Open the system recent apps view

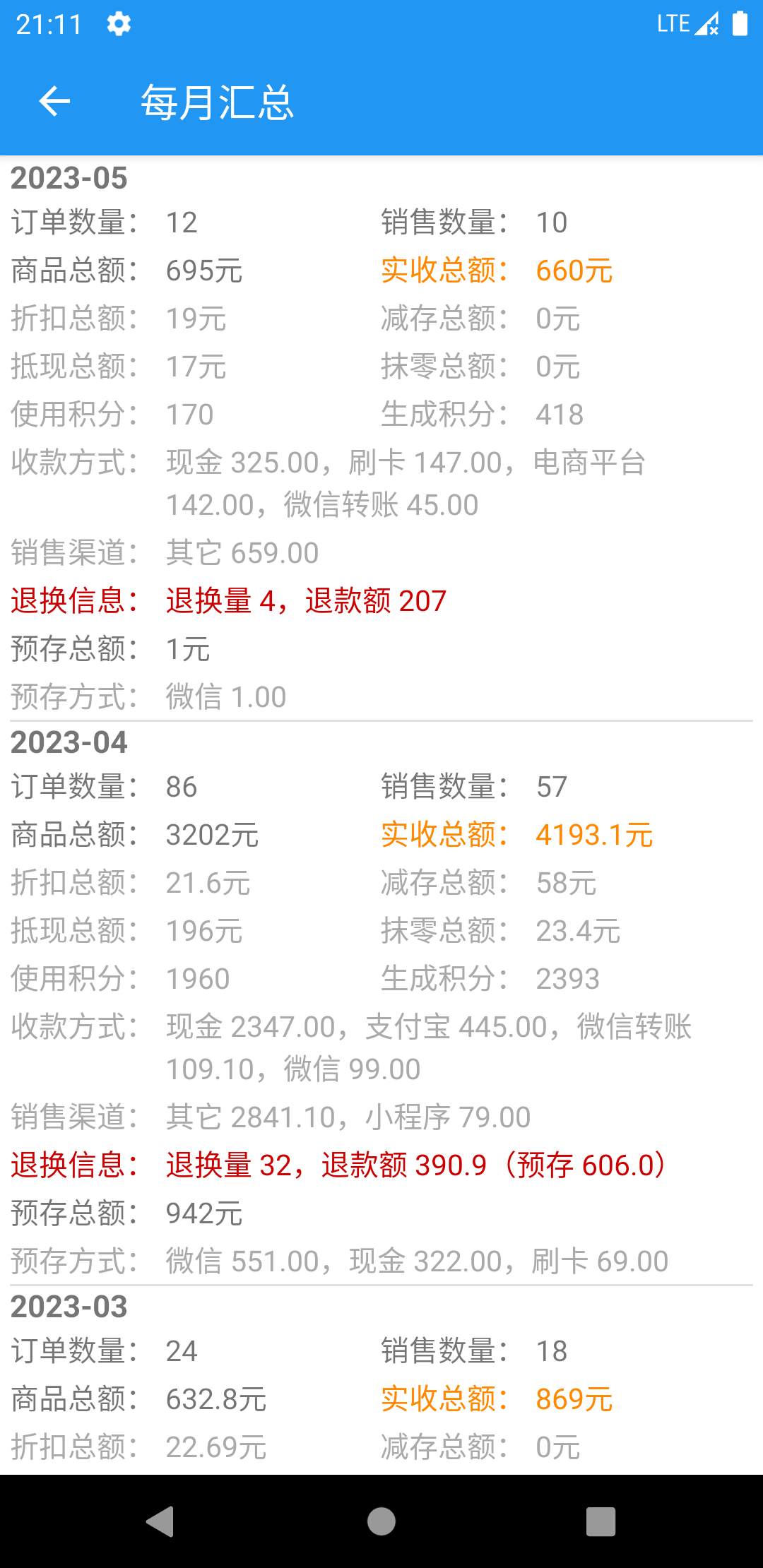601,1521
